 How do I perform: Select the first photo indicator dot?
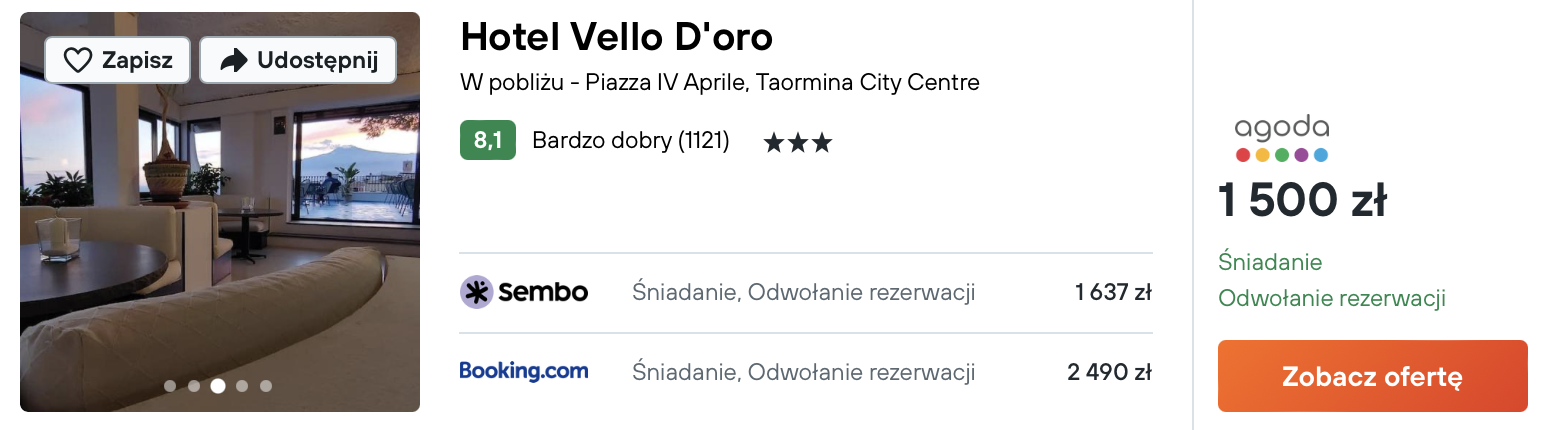tap(170, 386)
